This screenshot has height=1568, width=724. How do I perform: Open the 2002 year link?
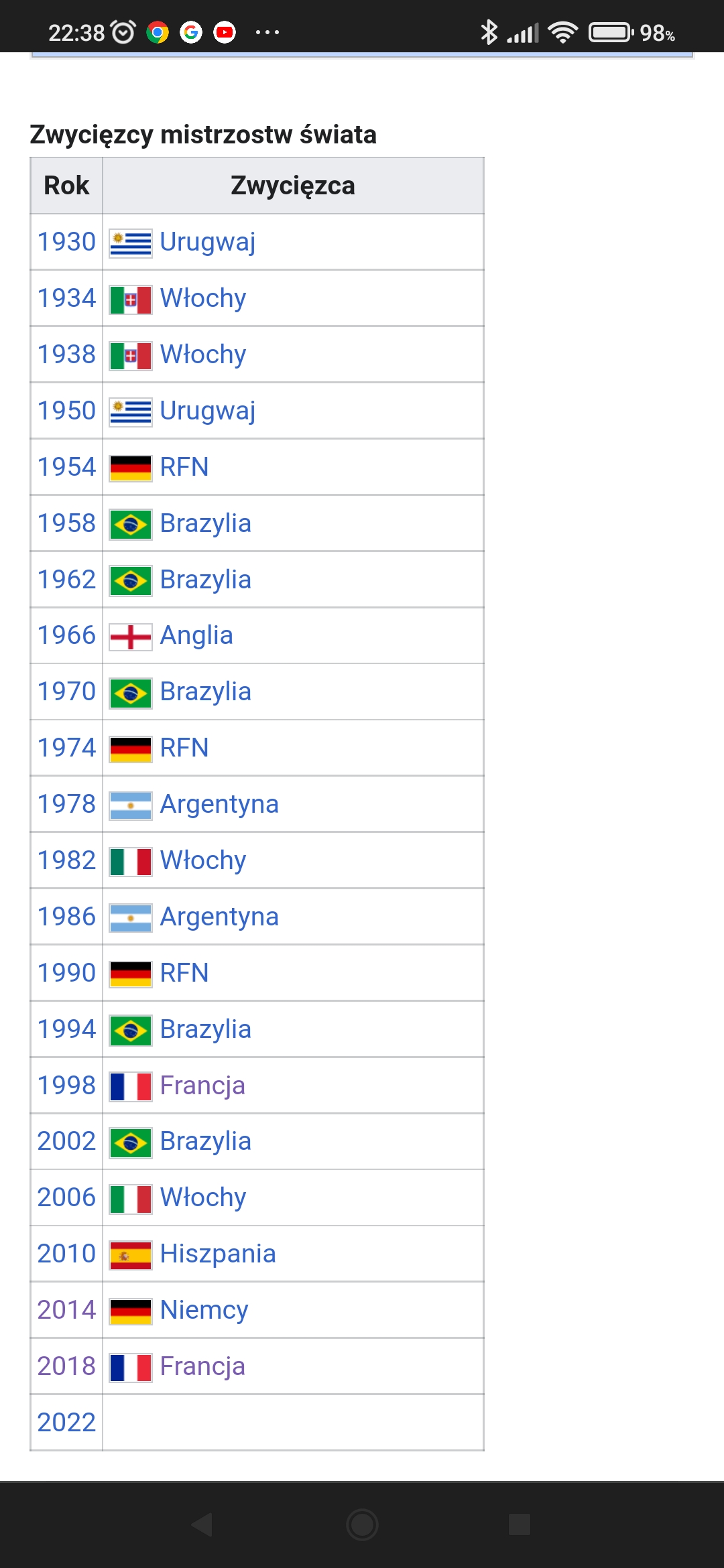click(x=66, y=1141)
